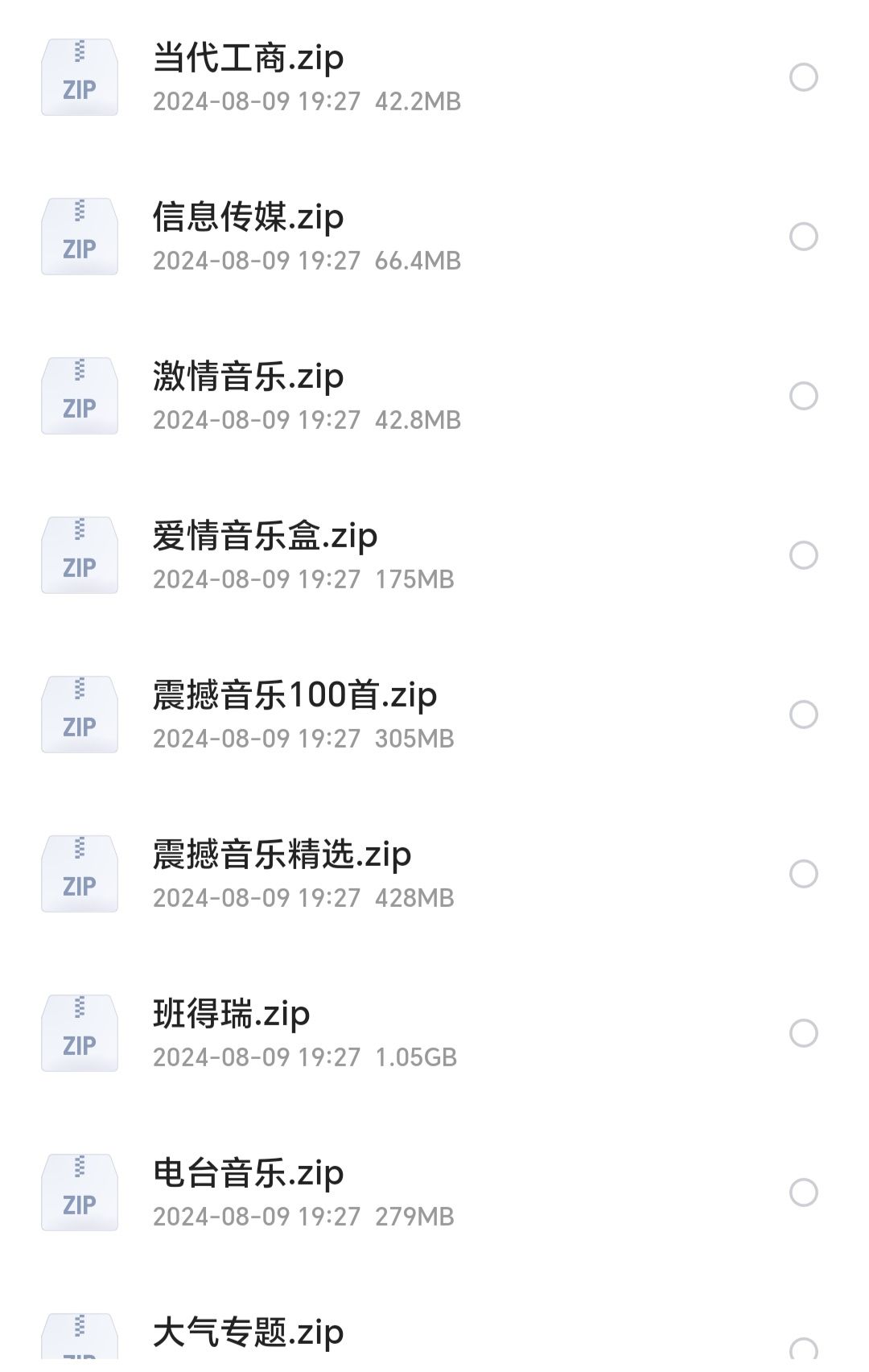The image size is (869, 1372).
Task: Select the circle for 当代工商.zip
Action: [803, 77]
